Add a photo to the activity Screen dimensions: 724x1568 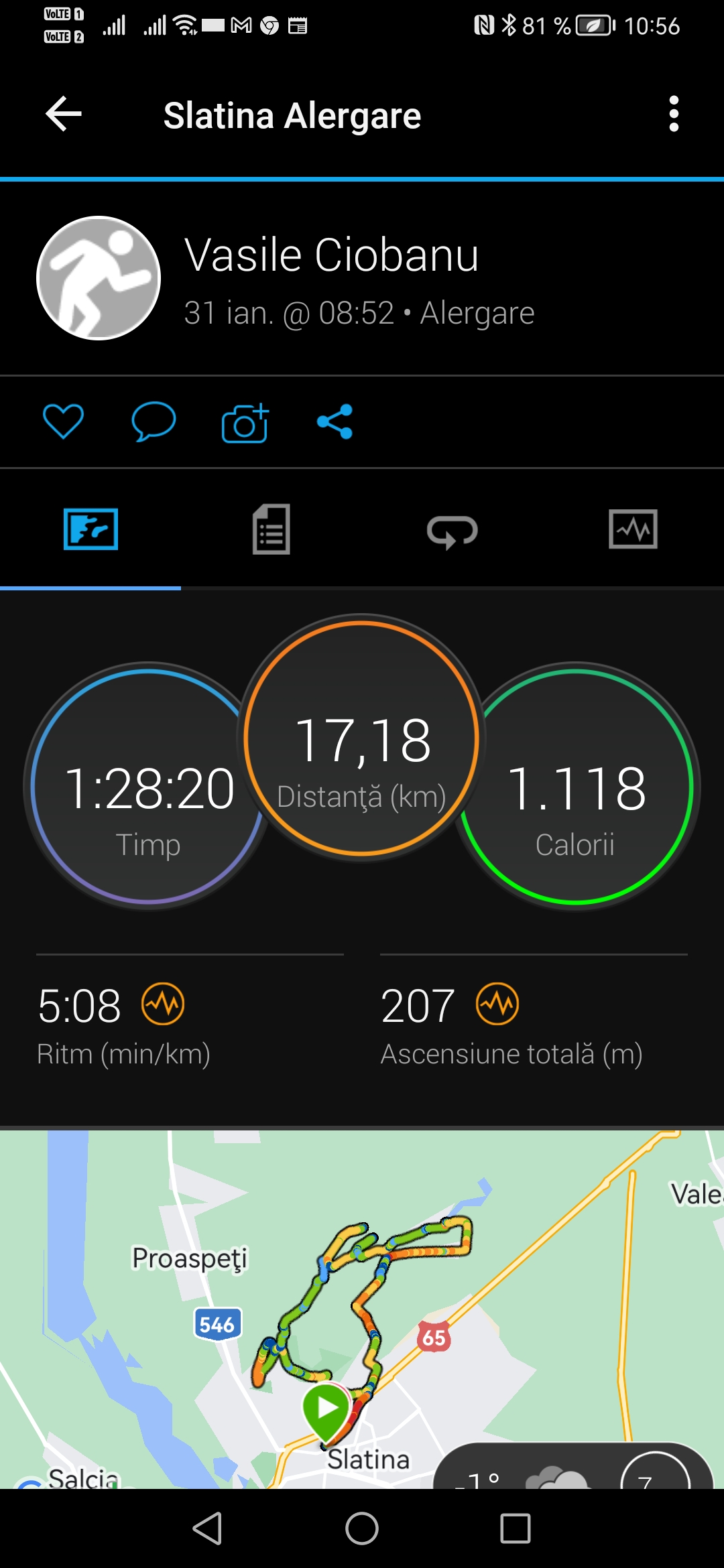[245, 423]
